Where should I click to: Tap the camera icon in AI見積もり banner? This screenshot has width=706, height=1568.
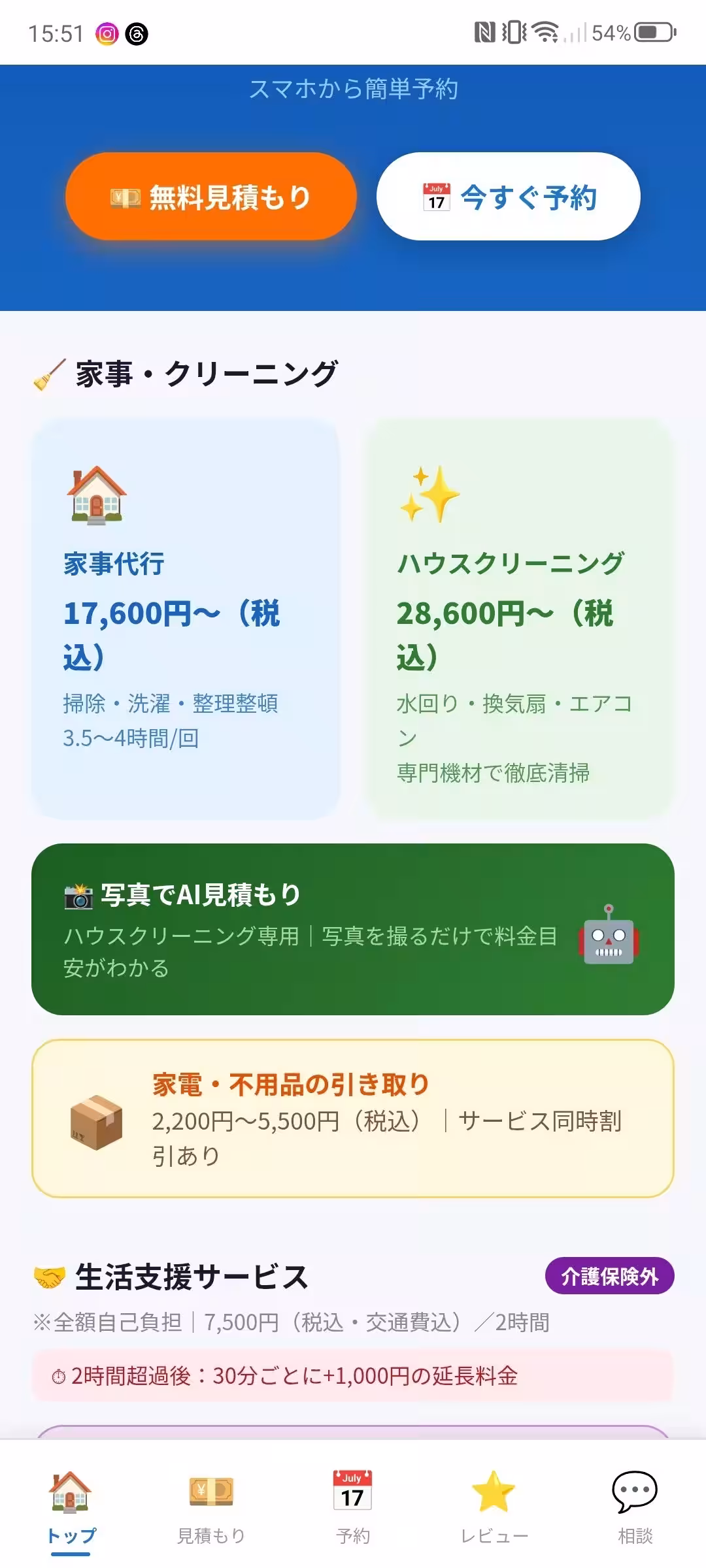tap(78, 896)
